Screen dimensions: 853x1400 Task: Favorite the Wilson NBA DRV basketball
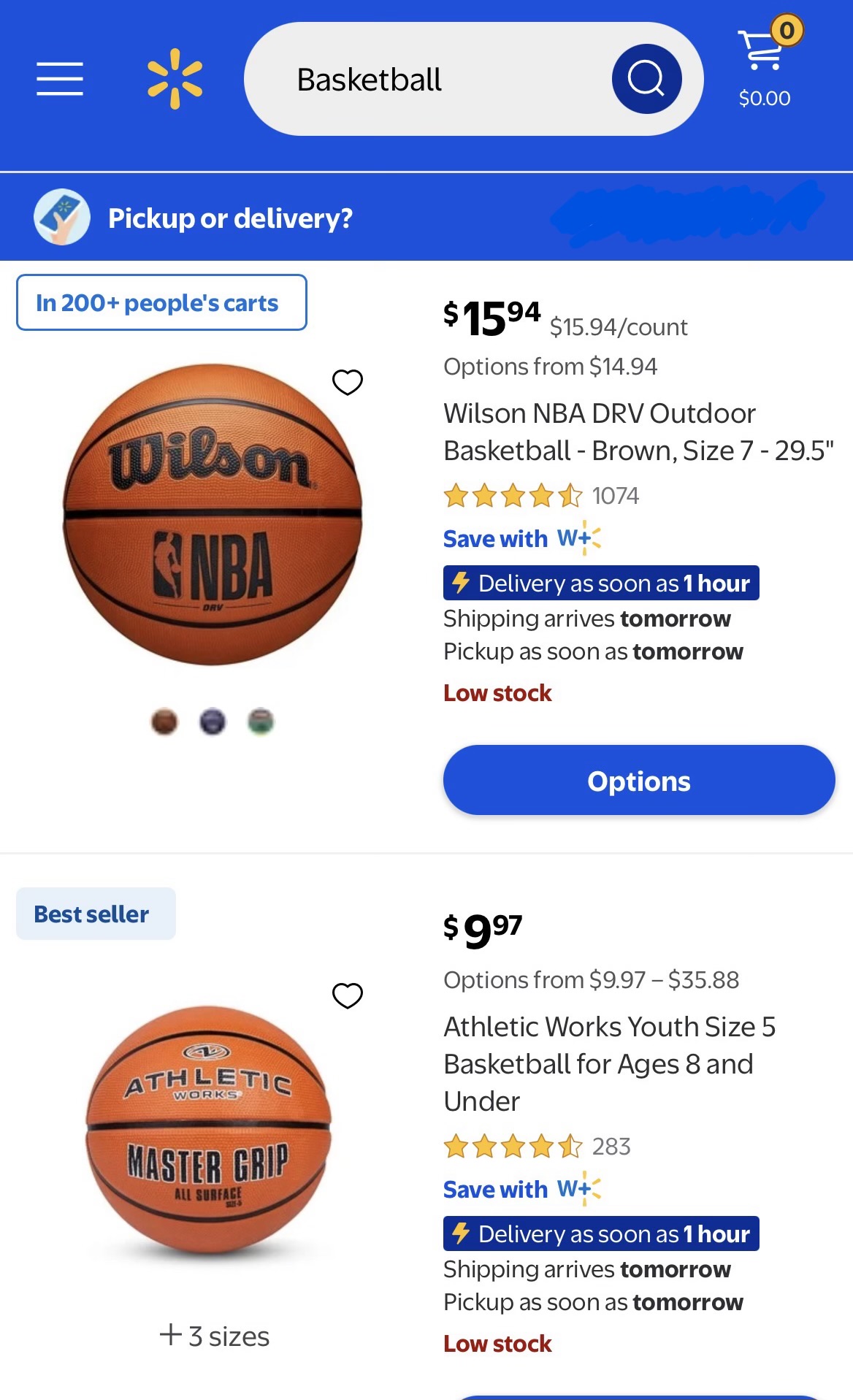coord(348,382)
